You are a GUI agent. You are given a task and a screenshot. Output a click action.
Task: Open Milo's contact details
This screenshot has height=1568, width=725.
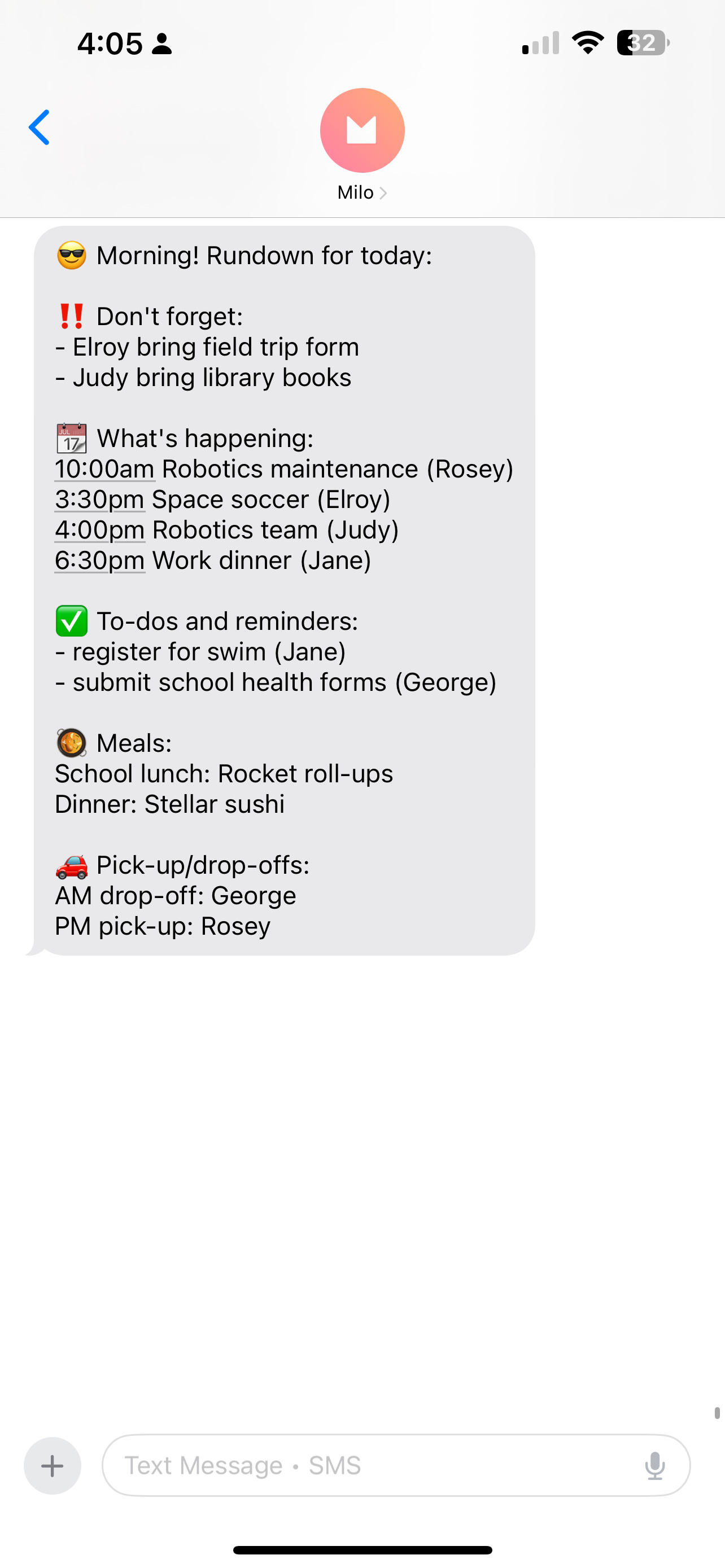click(362, 145)
